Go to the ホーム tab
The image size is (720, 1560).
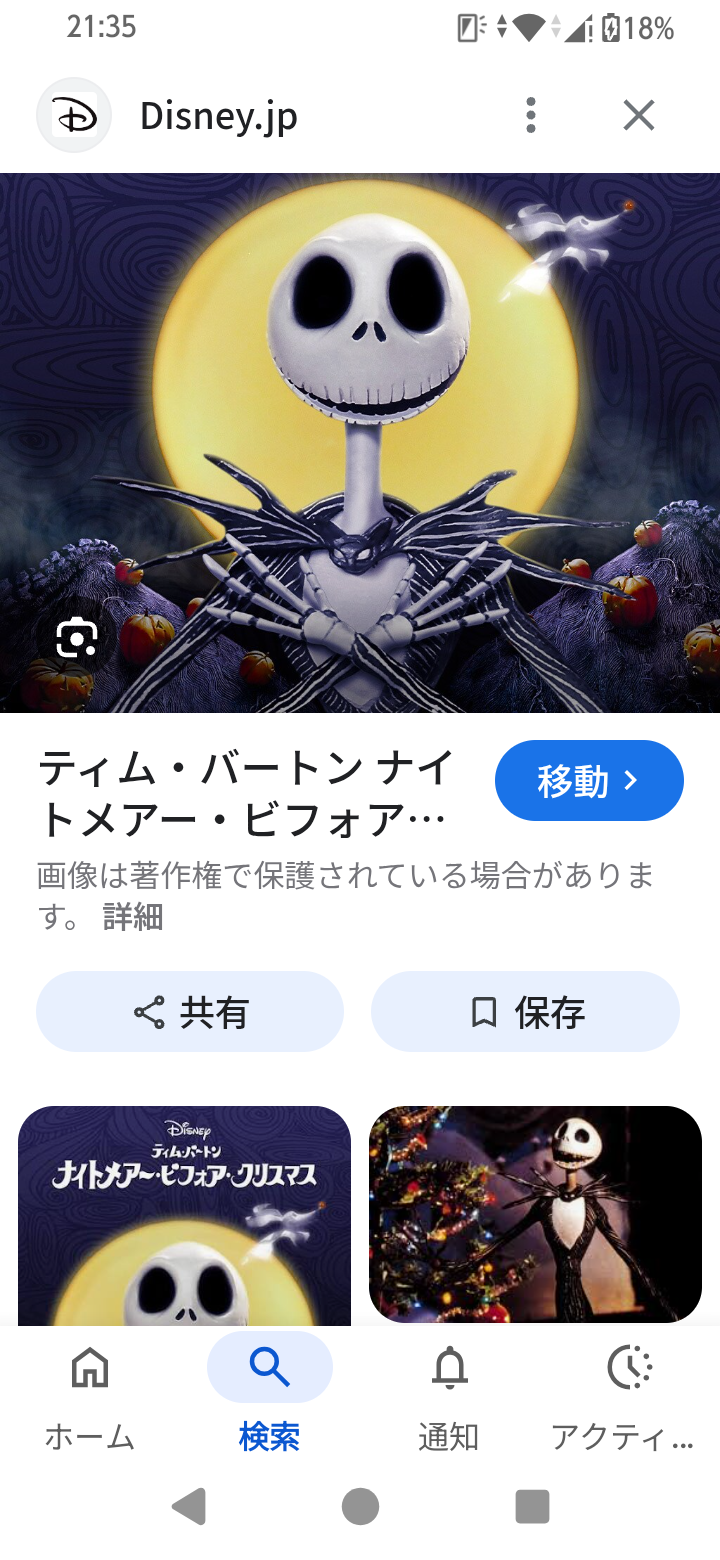(x=90, y=1395)
